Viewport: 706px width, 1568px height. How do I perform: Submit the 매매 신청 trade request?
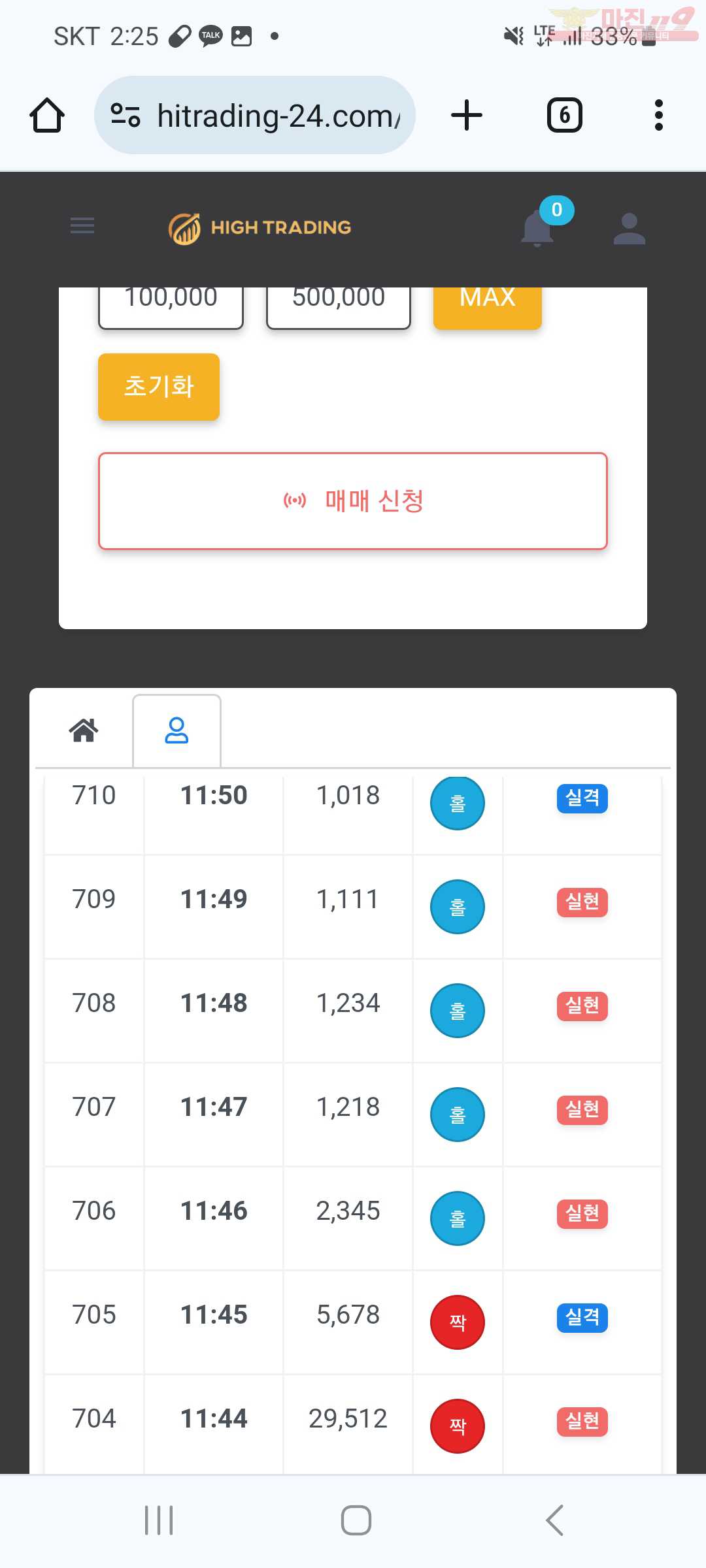click(x=353, y=501)
